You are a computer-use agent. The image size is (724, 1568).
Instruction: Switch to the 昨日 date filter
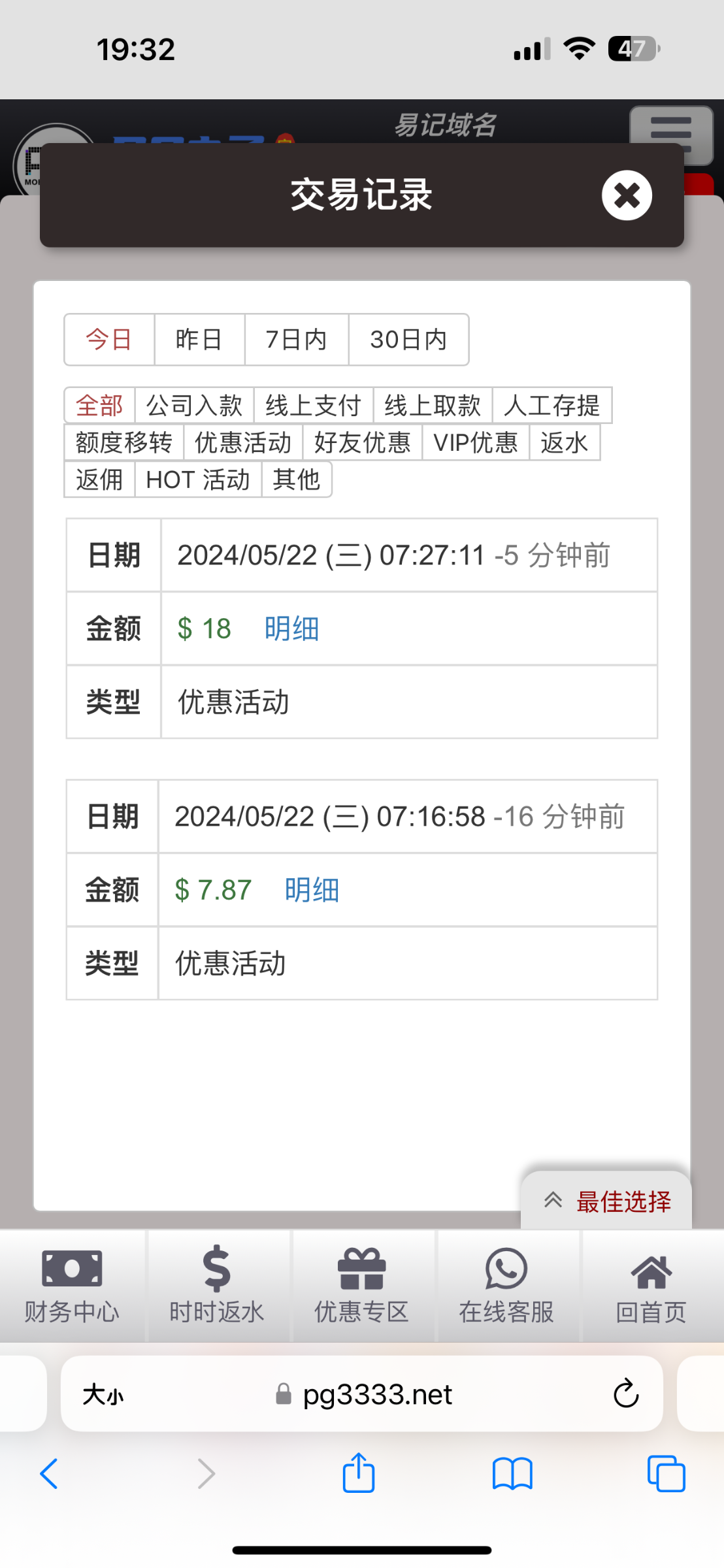[x=199, y=340]
